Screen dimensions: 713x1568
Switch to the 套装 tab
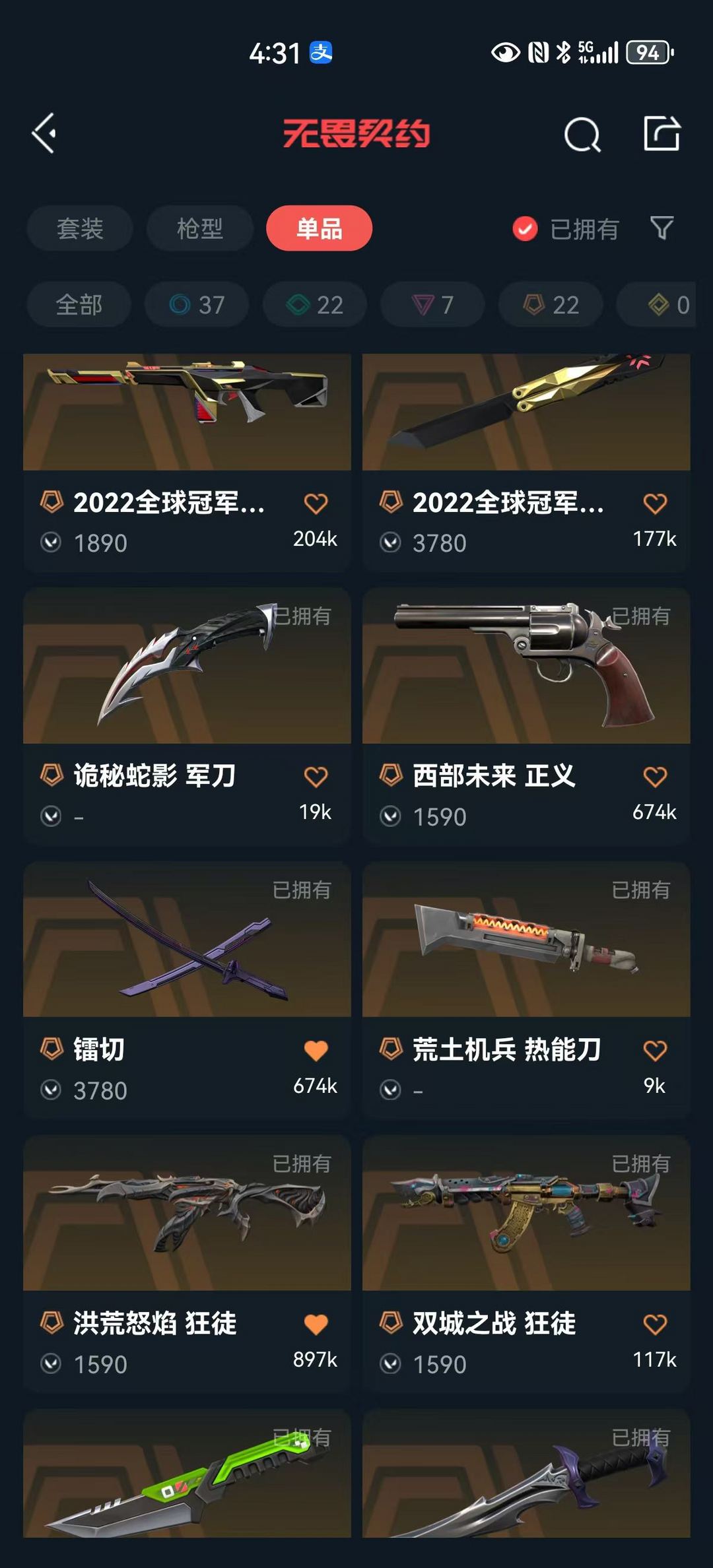(80, 228)
